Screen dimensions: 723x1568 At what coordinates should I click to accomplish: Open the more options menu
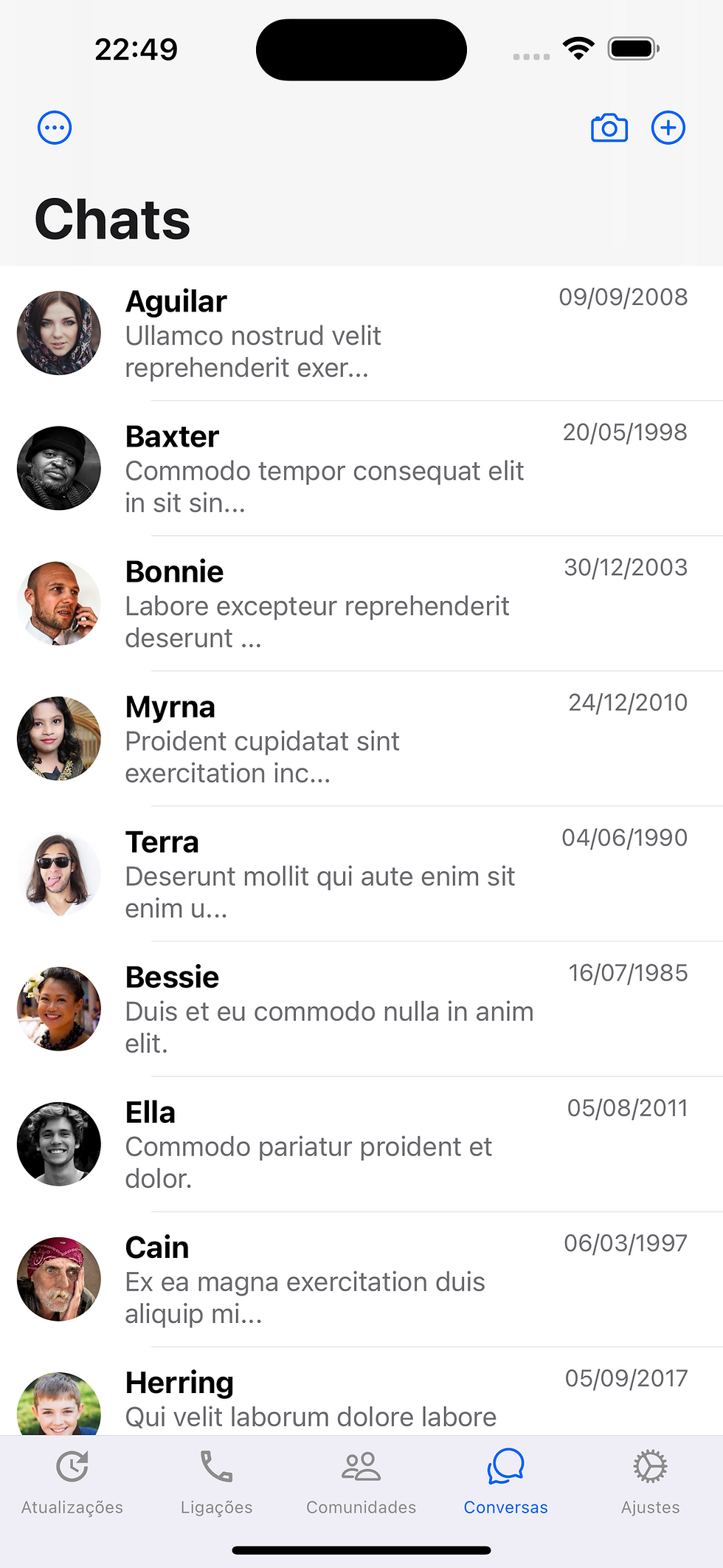tap(55, 128)
